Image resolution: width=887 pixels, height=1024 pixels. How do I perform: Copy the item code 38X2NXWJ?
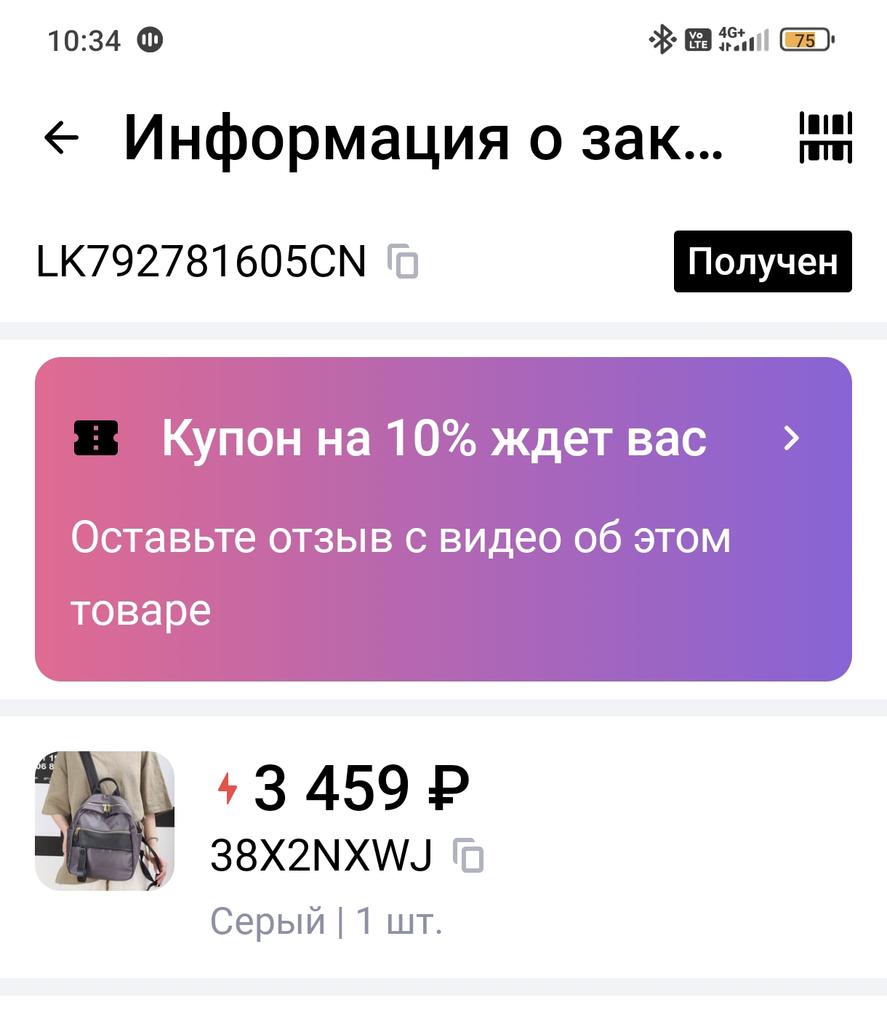point(468,856)
